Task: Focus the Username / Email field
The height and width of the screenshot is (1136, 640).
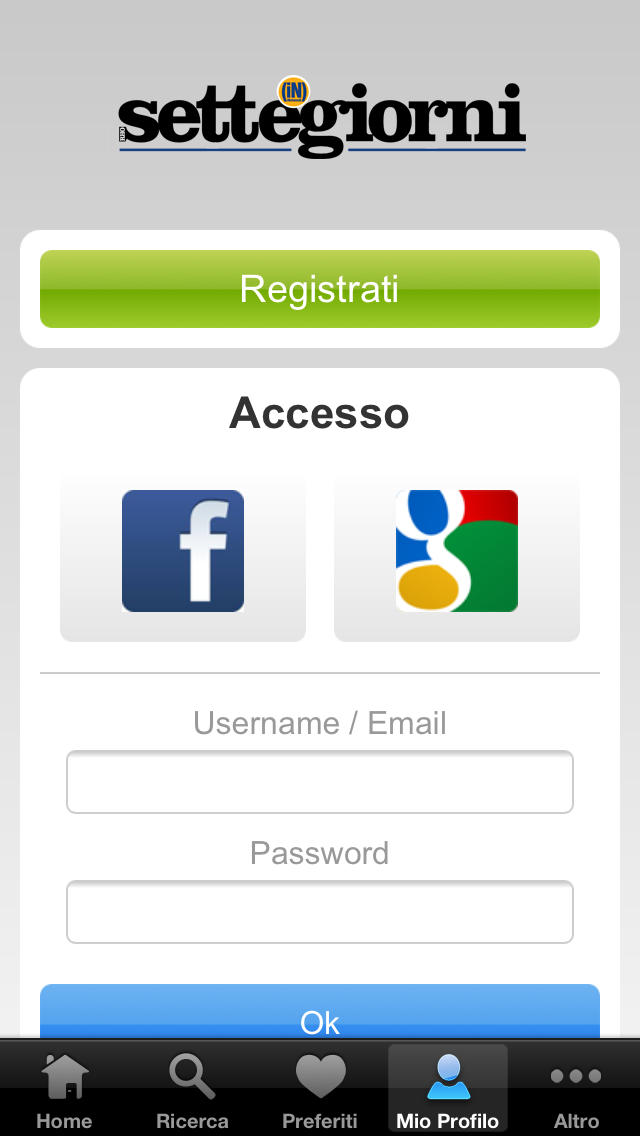Action: (320, 782)
